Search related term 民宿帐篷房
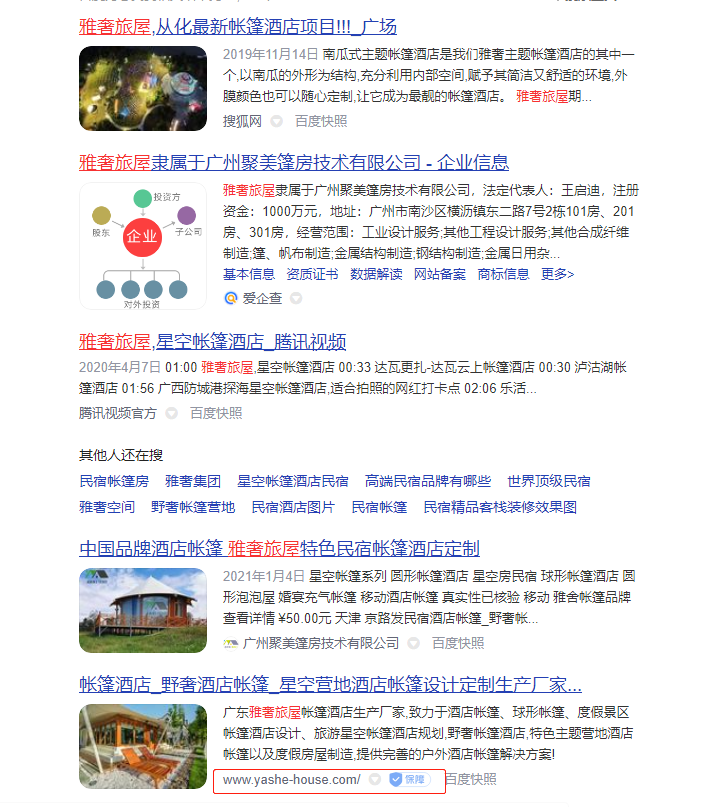The height and width of the screenshot is (807, 725). [x=114, y=481]
